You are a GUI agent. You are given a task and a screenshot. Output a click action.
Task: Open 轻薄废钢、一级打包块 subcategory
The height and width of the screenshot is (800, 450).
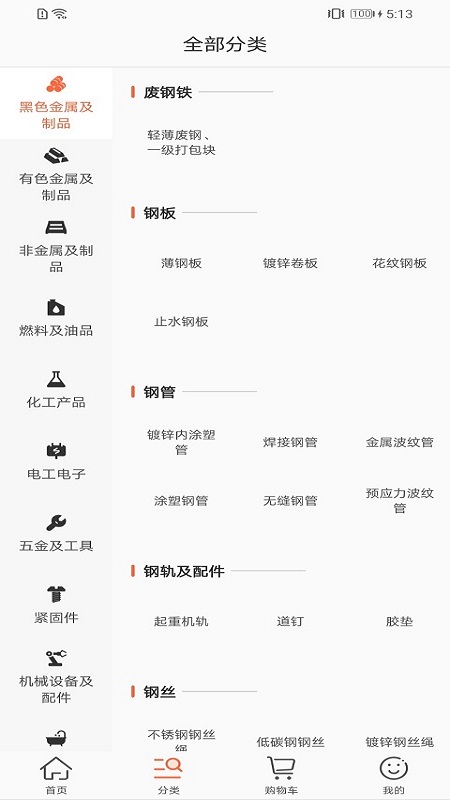(x=181, y=143)
